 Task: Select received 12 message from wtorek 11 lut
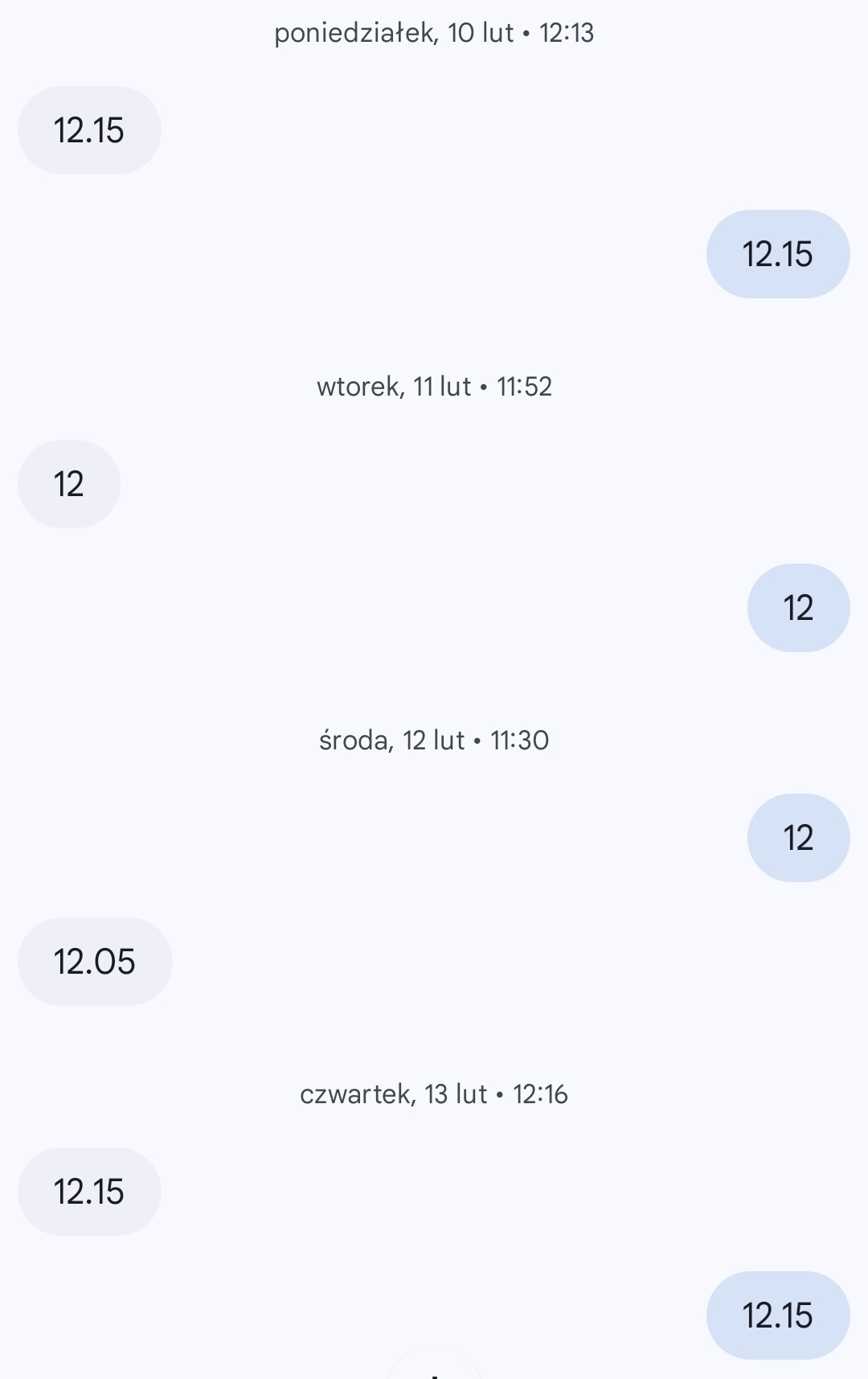(69, 484)
